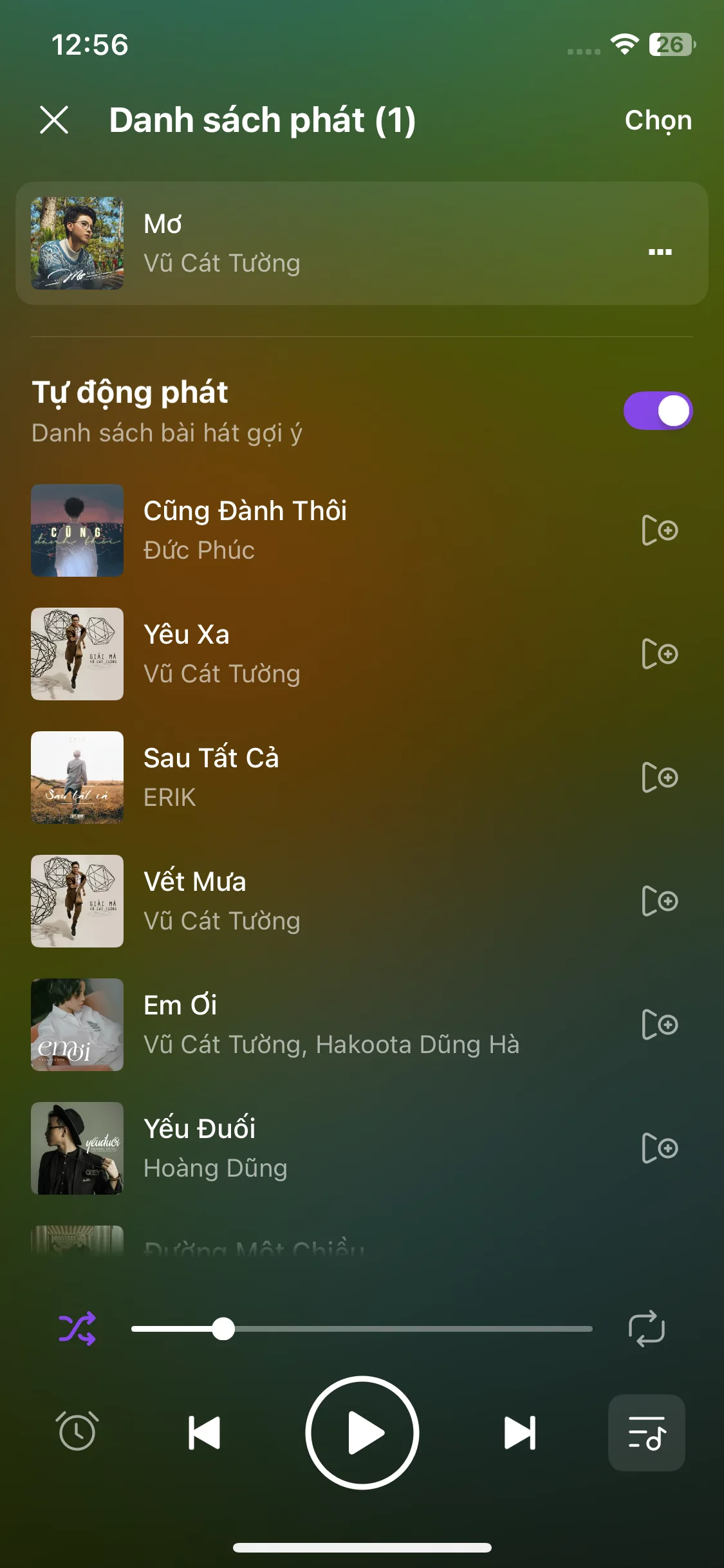Select the song "Yêu Xa" by Vũ Cát Tường
Screen dimensions: 724x1568
point(322,655)
